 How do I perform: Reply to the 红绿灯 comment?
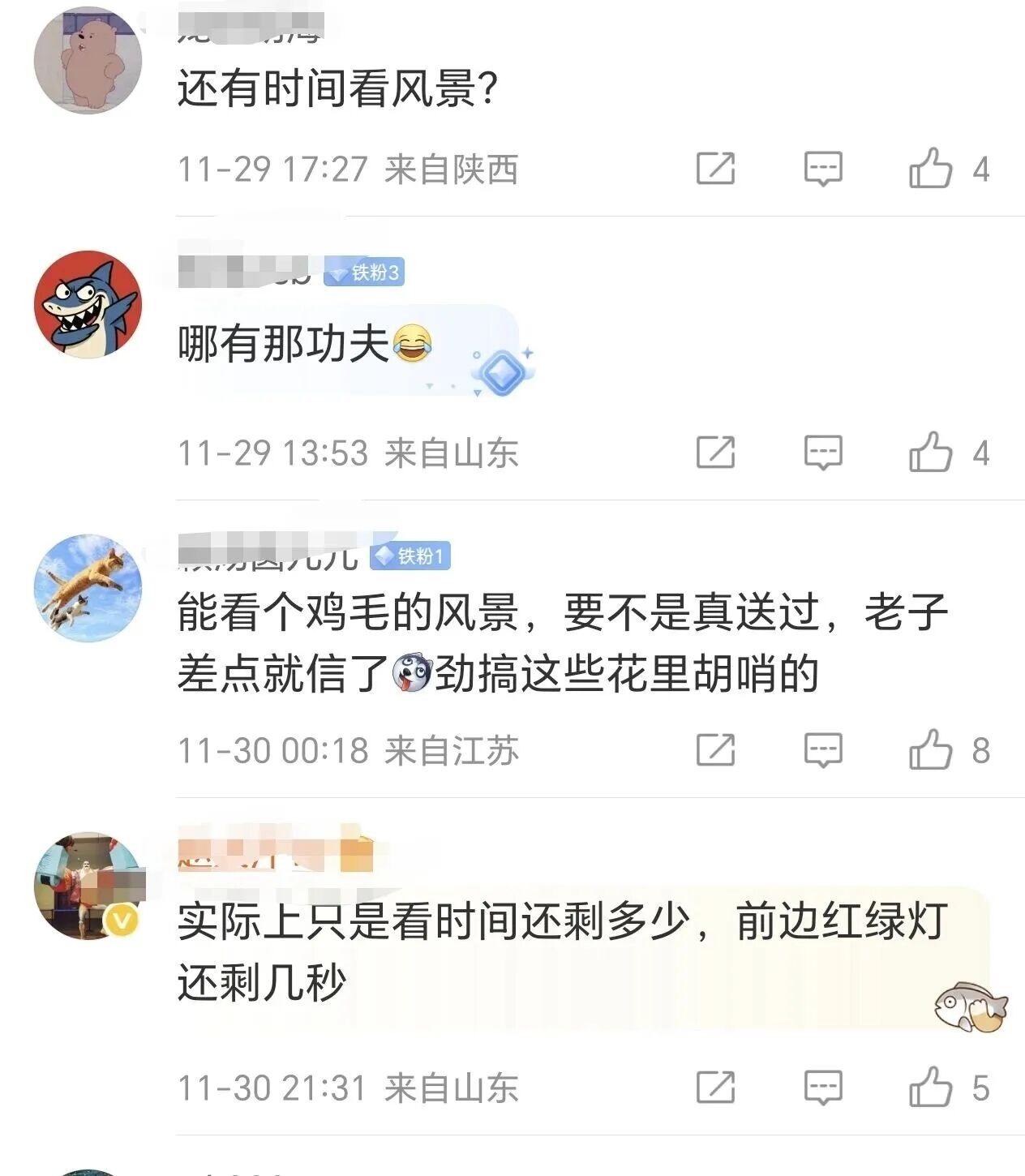pyautogui.click(x=822, y=1088)
